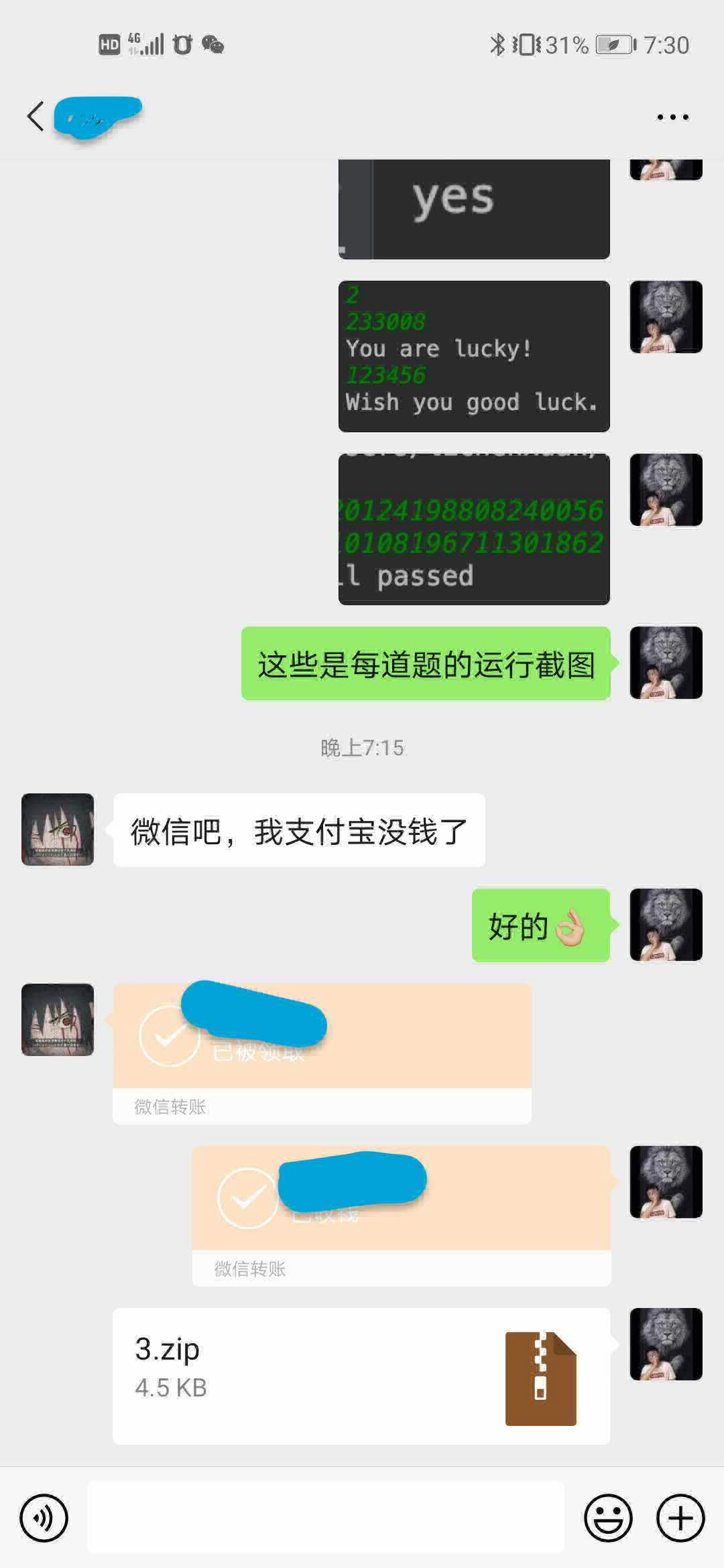724x1568 pixels.
Task: Tap the contact's avatar beside 微信吧 message
Action: (58, 830)
